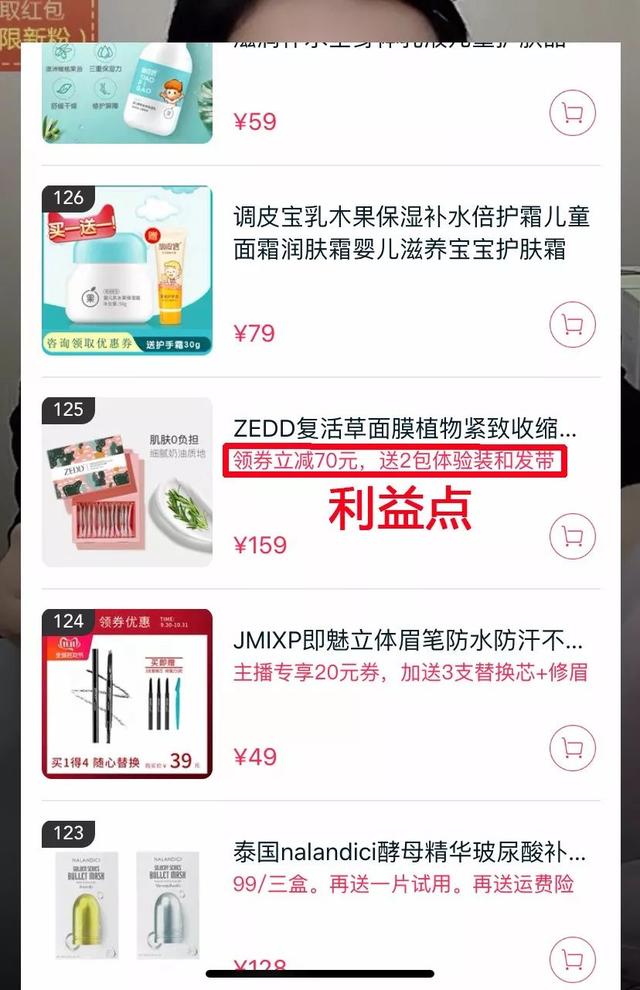Add 调皮宝 ¥79 face cream to cart

click(572, 324)
